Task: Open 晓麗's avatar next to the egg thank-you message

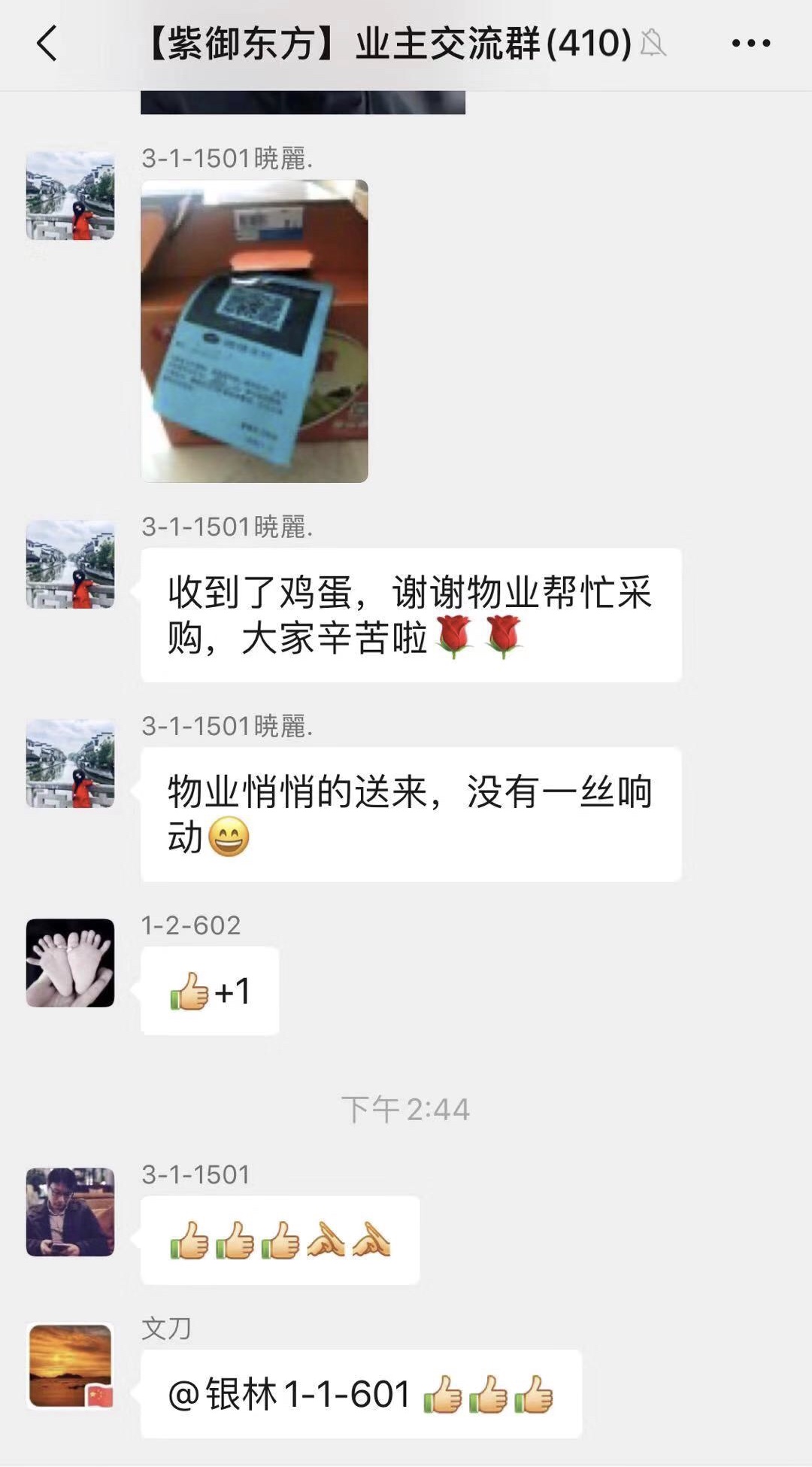Action: click(x=71, y=564)
